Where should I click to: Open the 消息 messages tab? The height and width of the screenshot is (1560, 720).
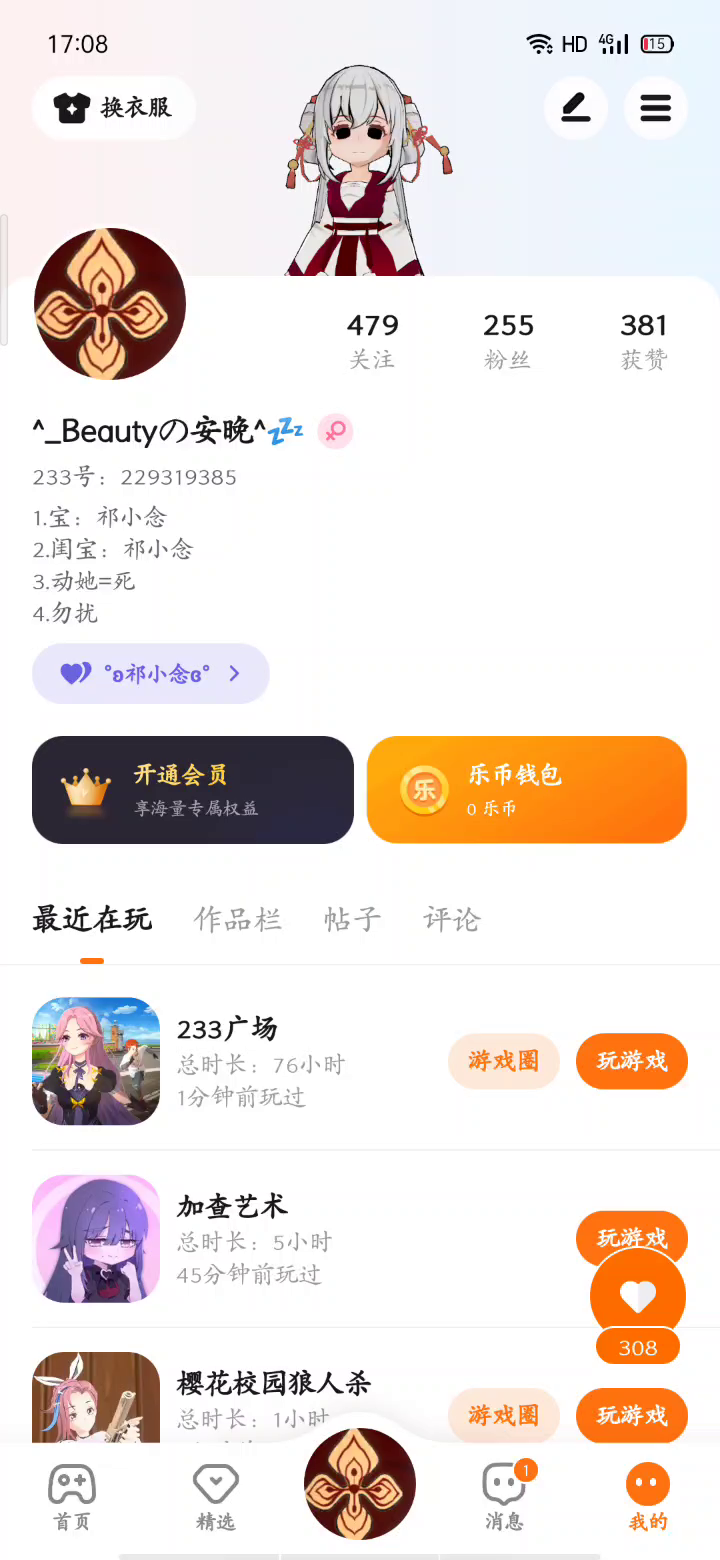(x=504, y=1497)
